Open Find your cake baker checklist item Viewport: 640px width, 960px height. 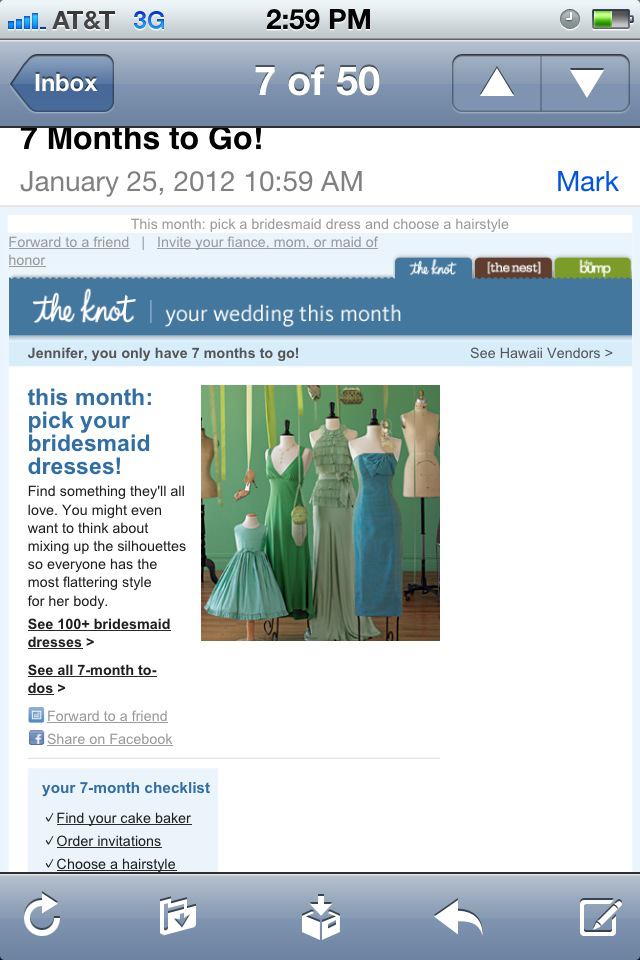[123, 818]
